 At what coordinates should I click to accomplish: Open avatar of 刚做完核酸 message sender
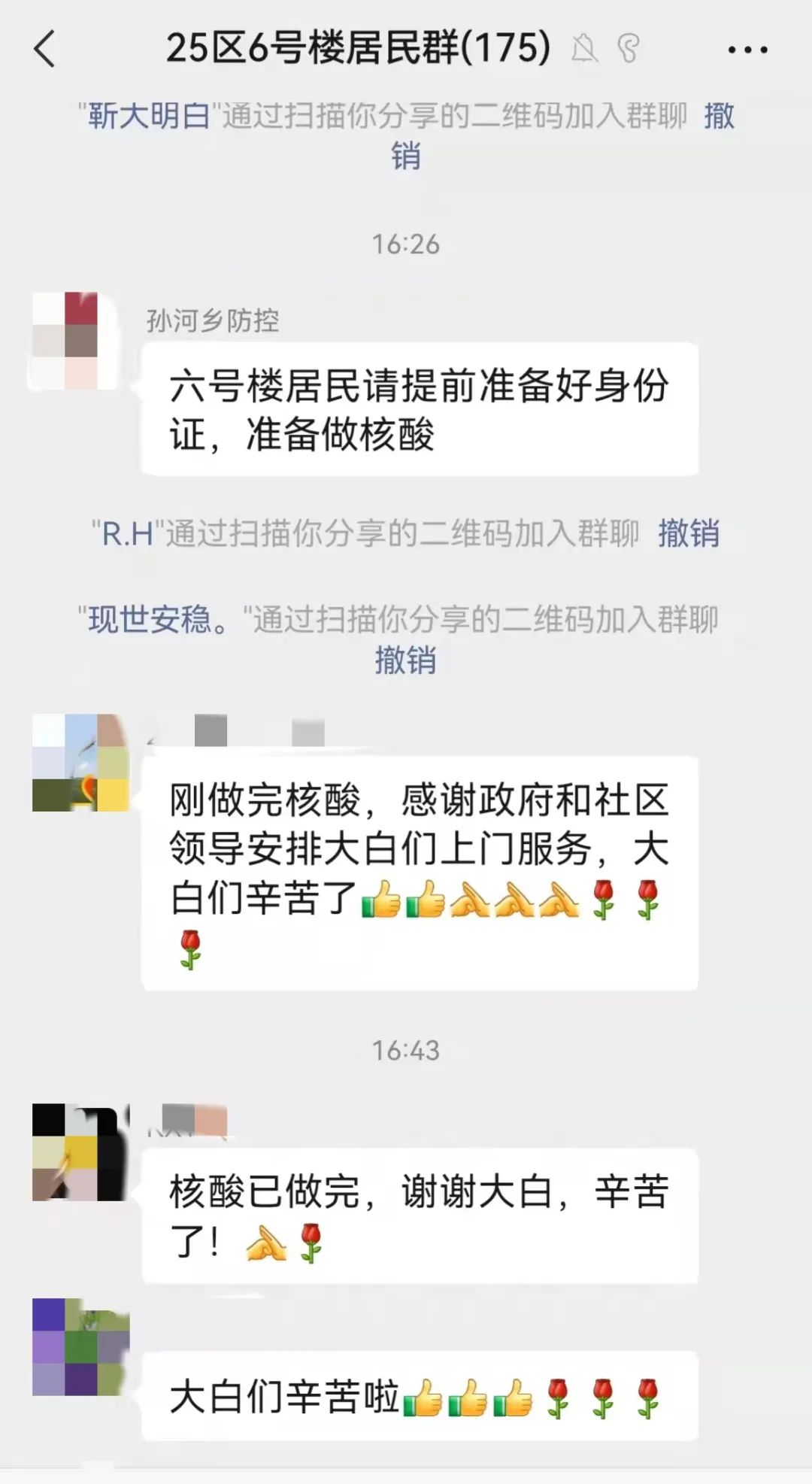click(80, 762)
